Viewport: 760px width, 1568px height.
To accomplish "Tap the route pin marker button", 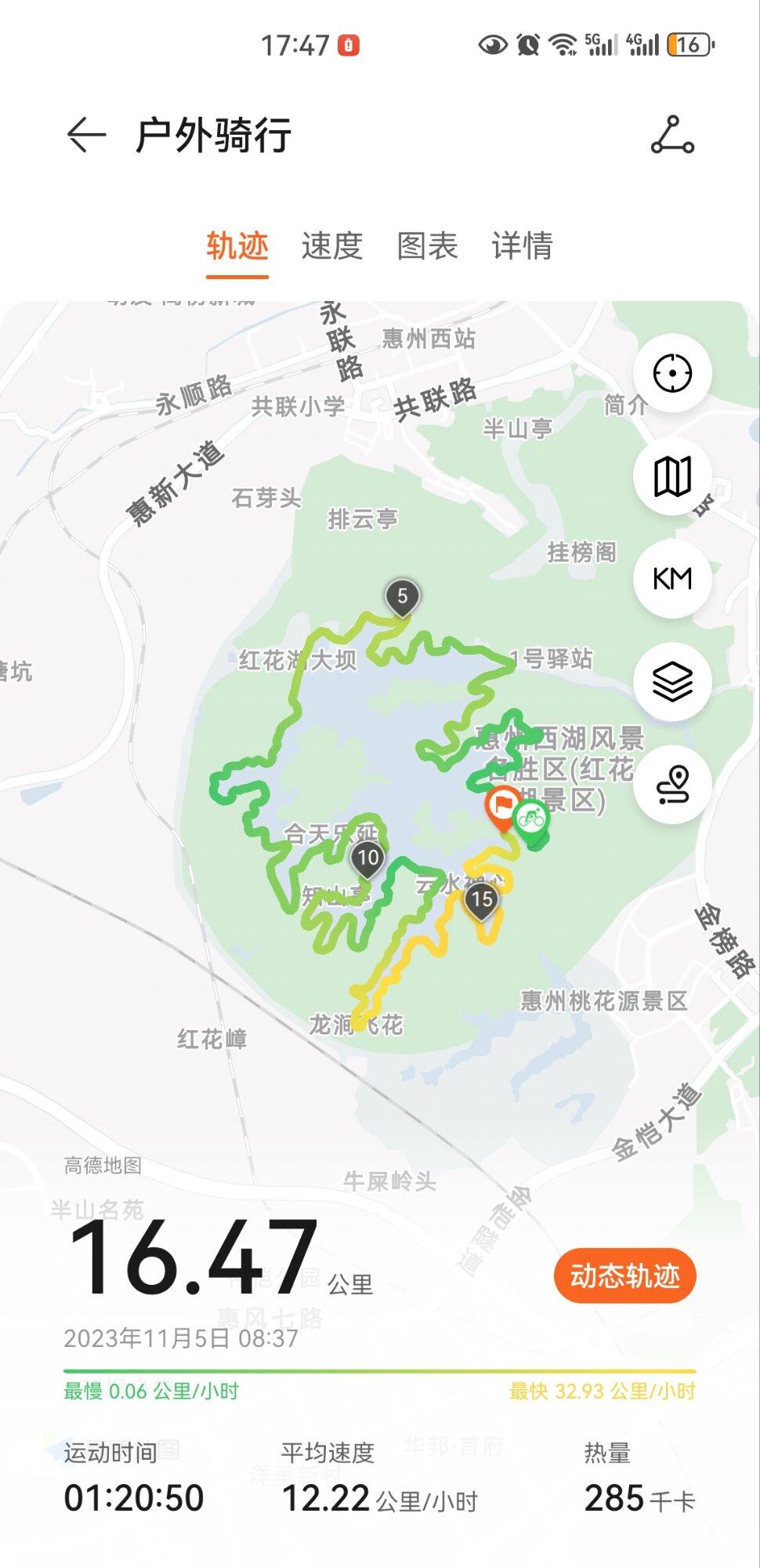I will click(x=672, y=784).
